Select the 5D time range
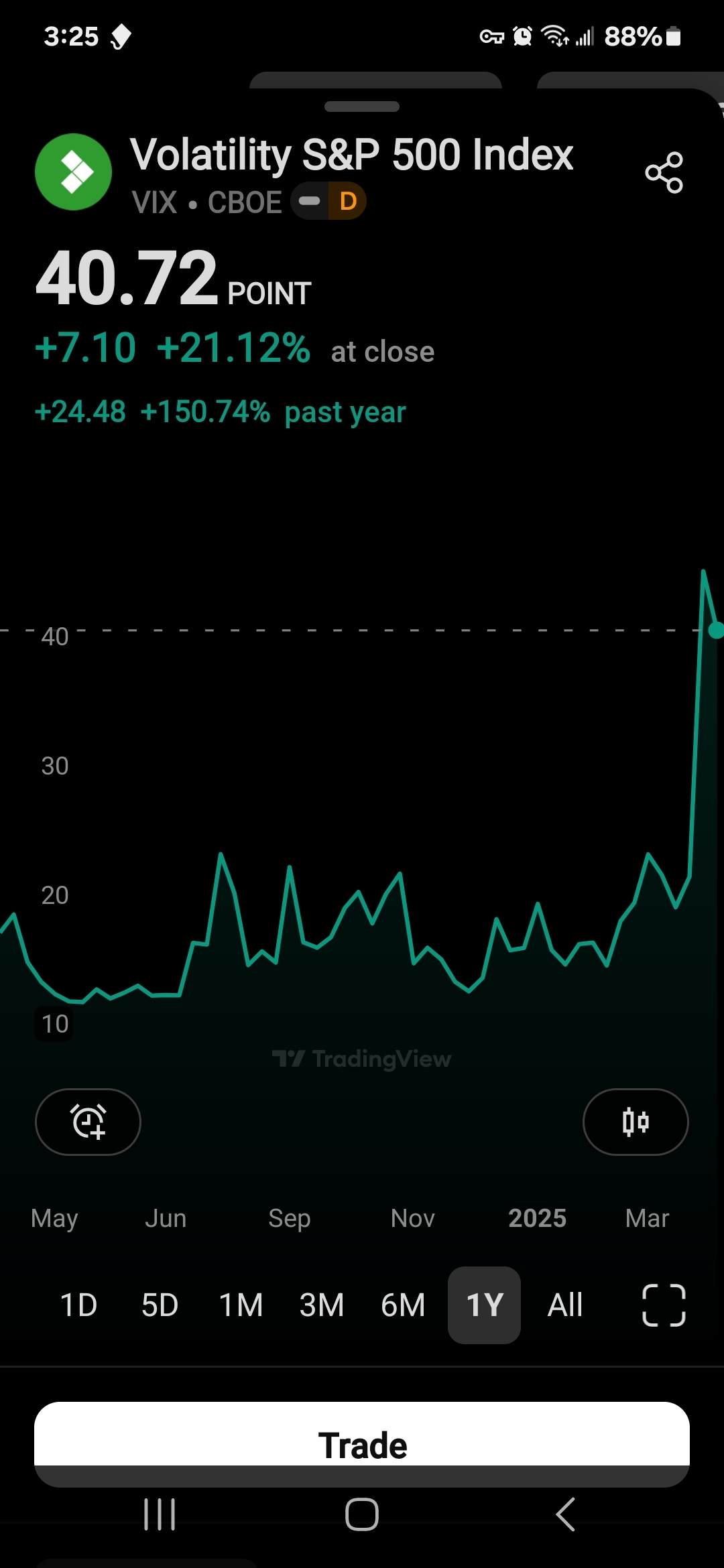Image resolution: width=724 pixels, height=1568 pixels. [160, 1305]
